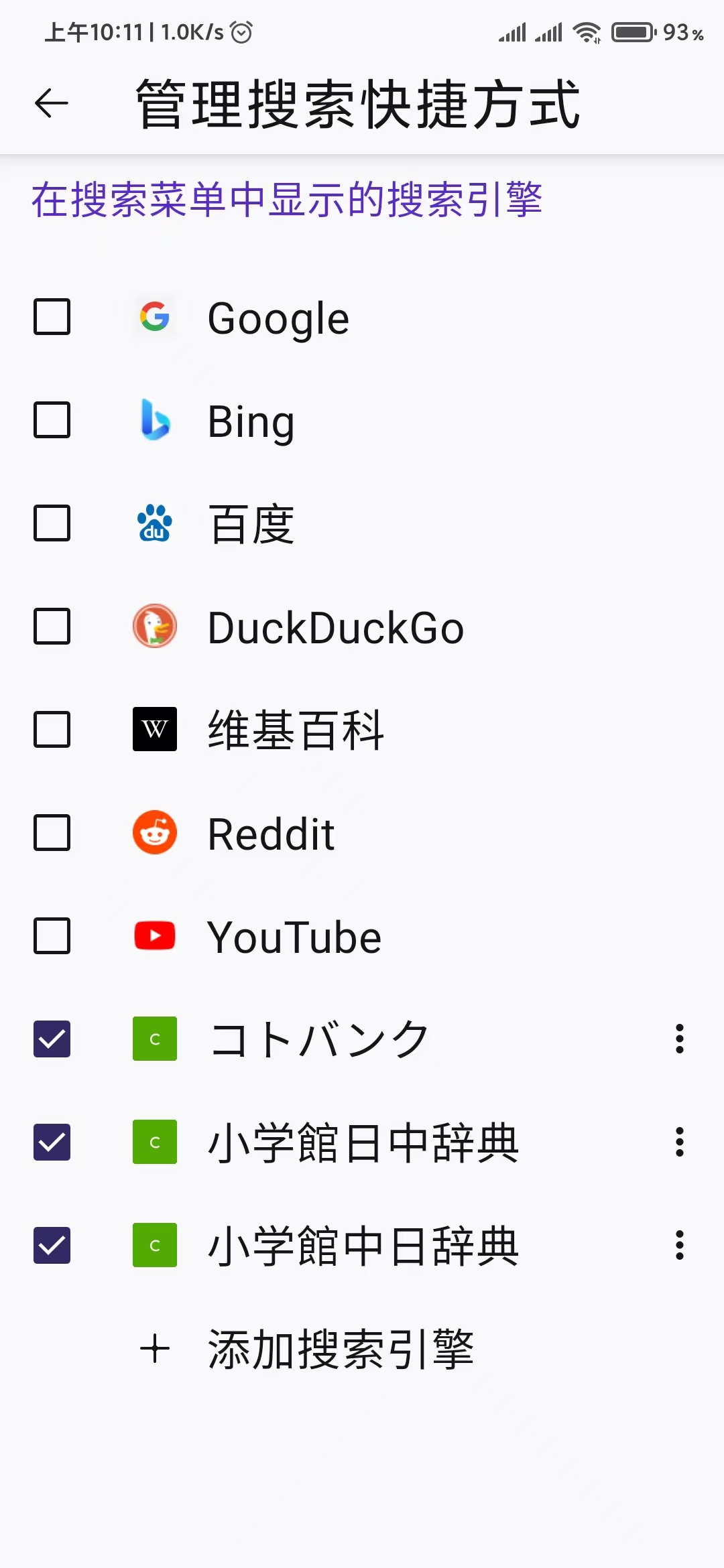Screen dimensions: 724x1568
Task: Click the plus icon next to 添加搜索引擎
Action: pos(155,1349)
